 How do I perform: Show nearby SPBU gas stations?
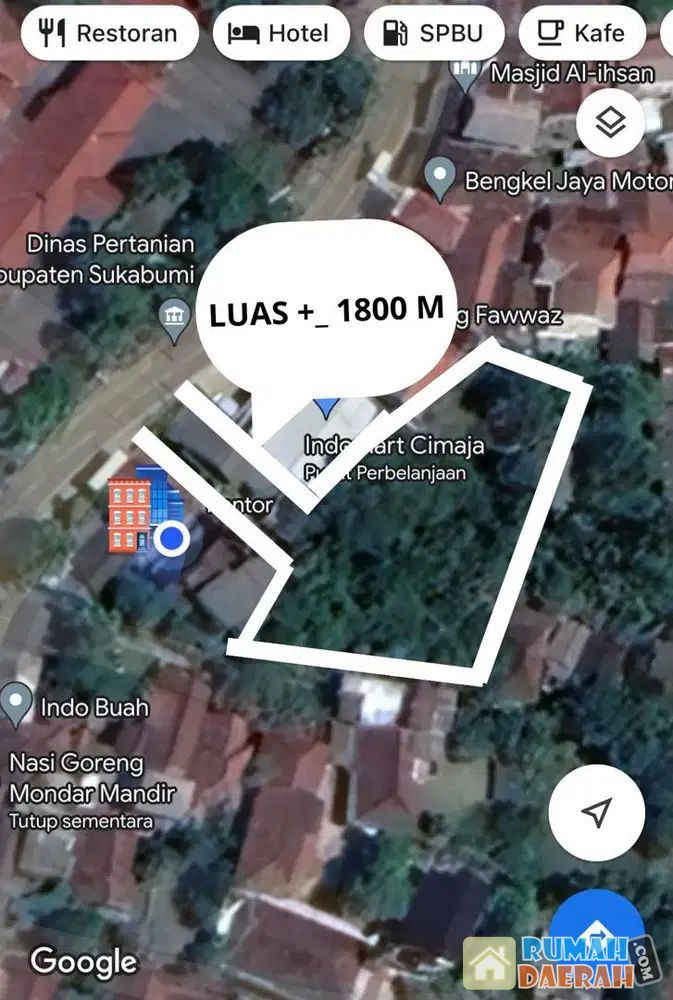(437, 33)
